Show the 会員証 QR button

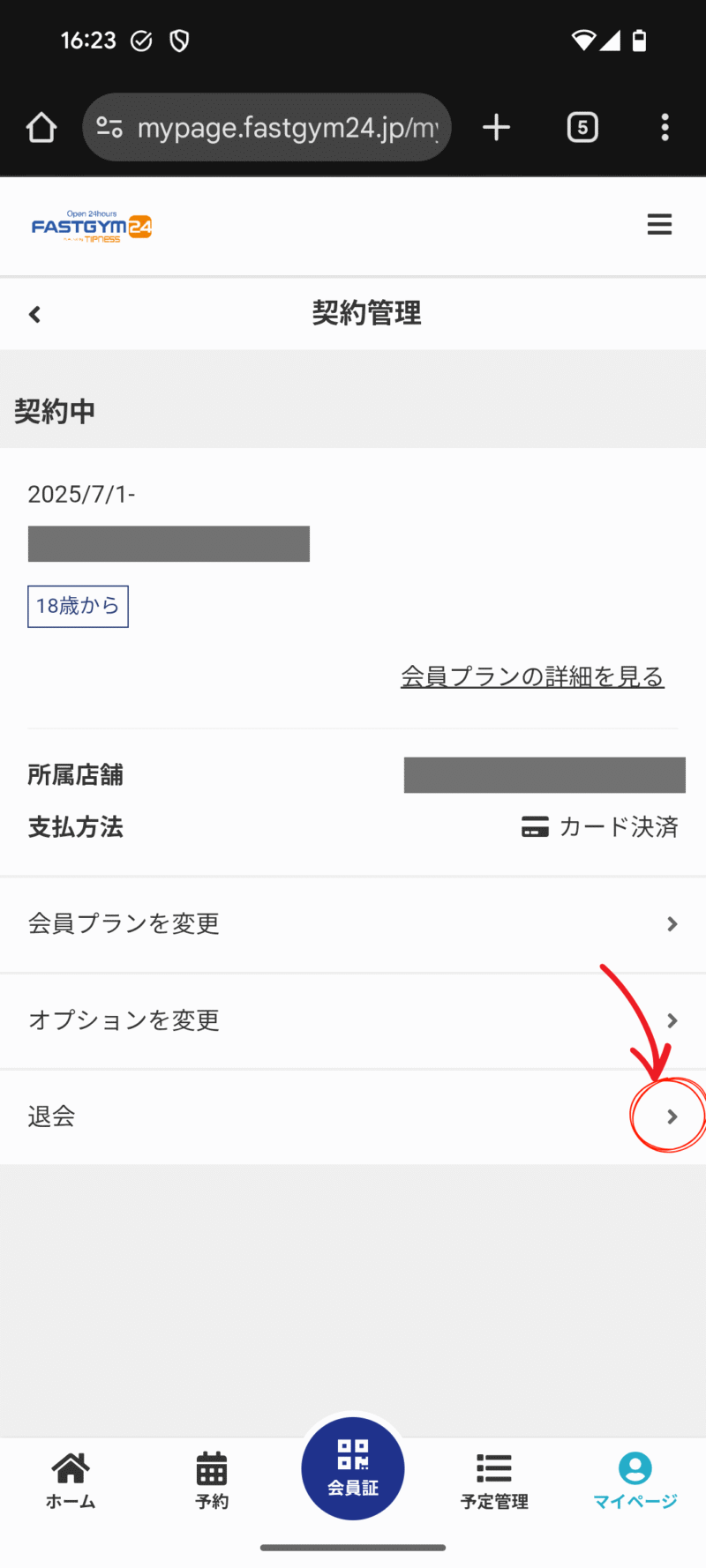click(353, 1468)
